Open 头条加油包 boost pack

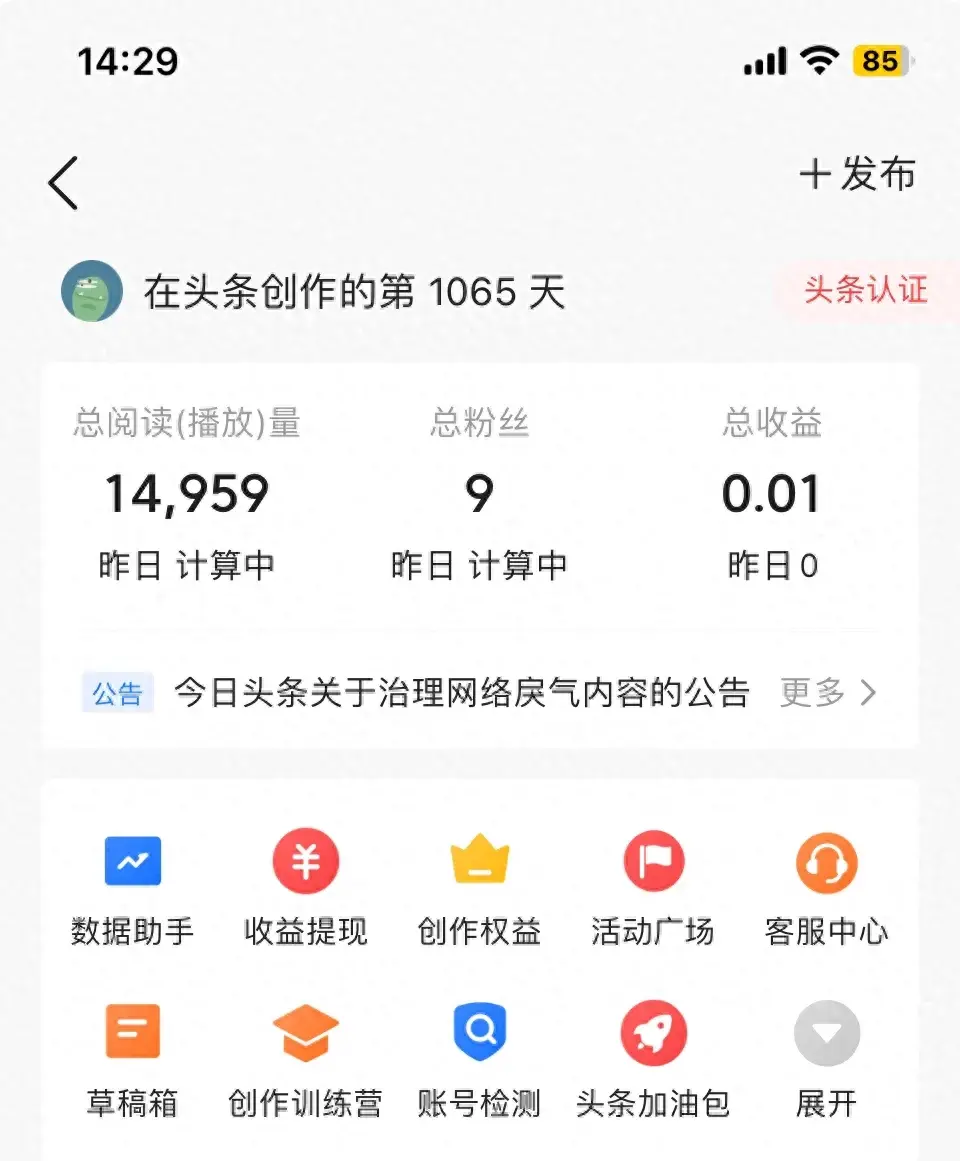pyautogui.click(x=653, y=1058)
